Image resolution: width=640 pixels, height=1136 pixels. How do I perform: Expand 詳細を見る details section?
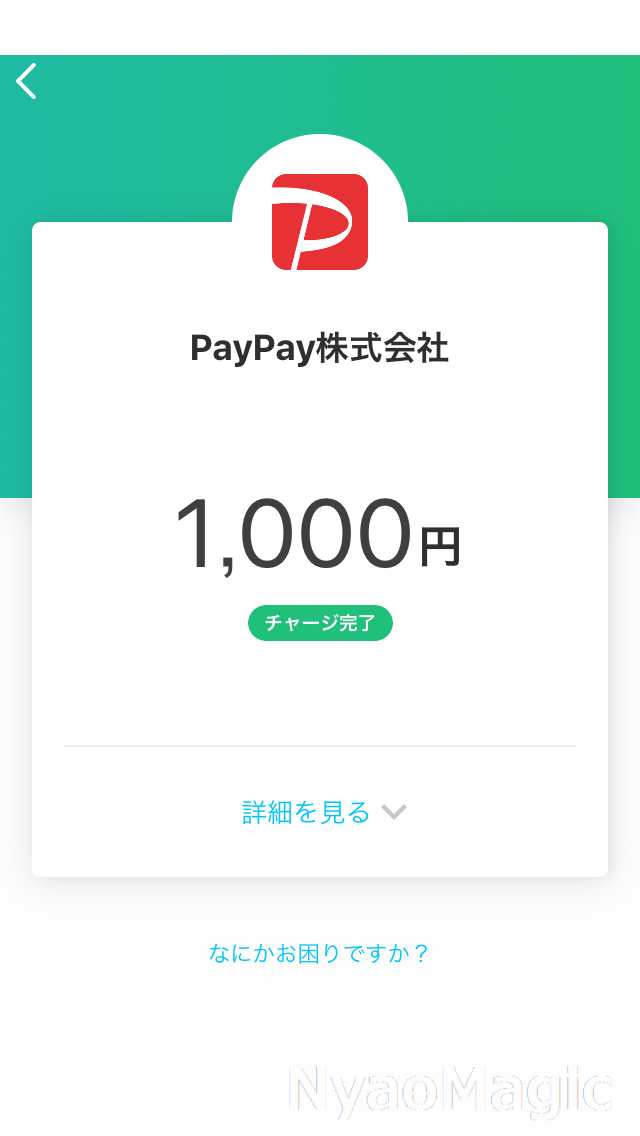pos(324,812)
